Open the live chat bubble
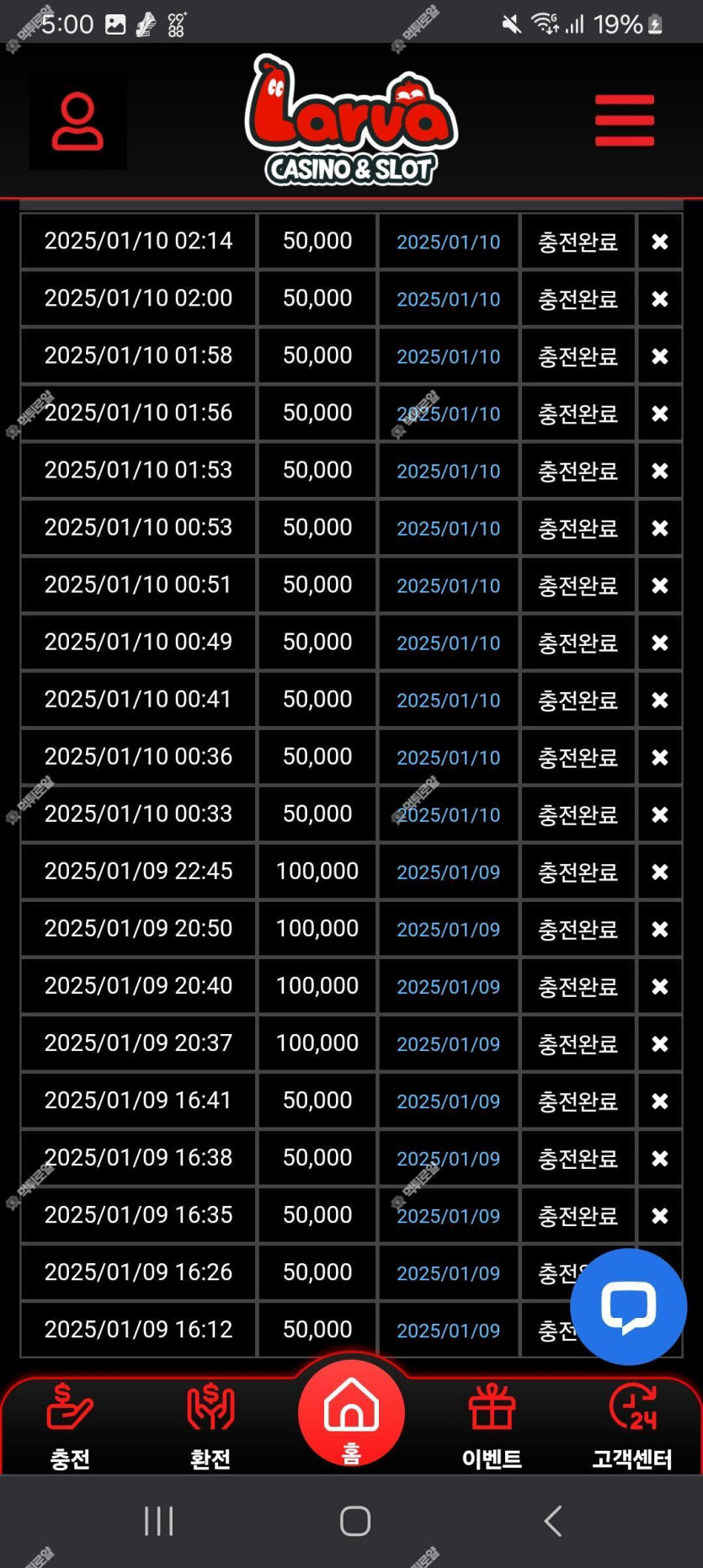 (x=628, y=1306)
